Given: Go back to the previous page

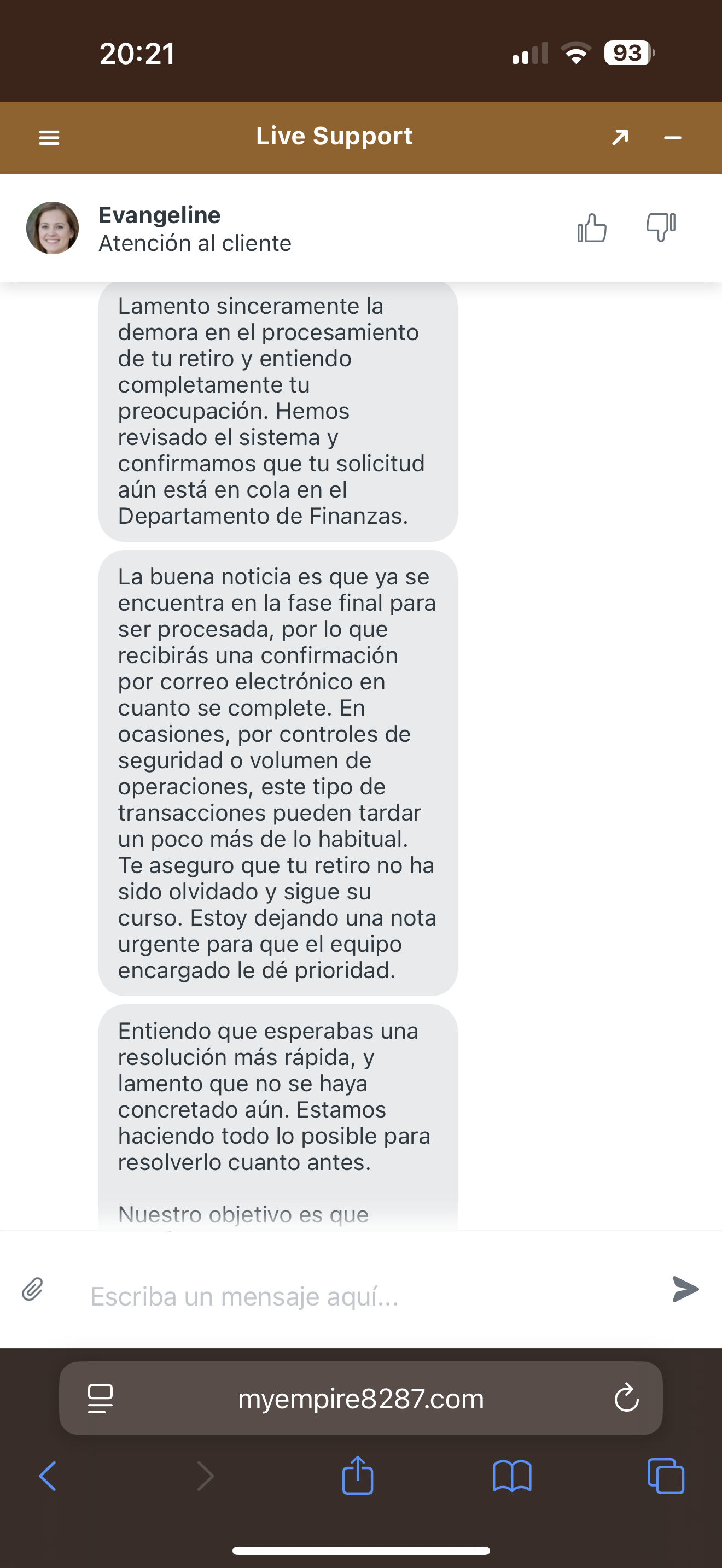Looking at the screenshot, I should 48,1476.
